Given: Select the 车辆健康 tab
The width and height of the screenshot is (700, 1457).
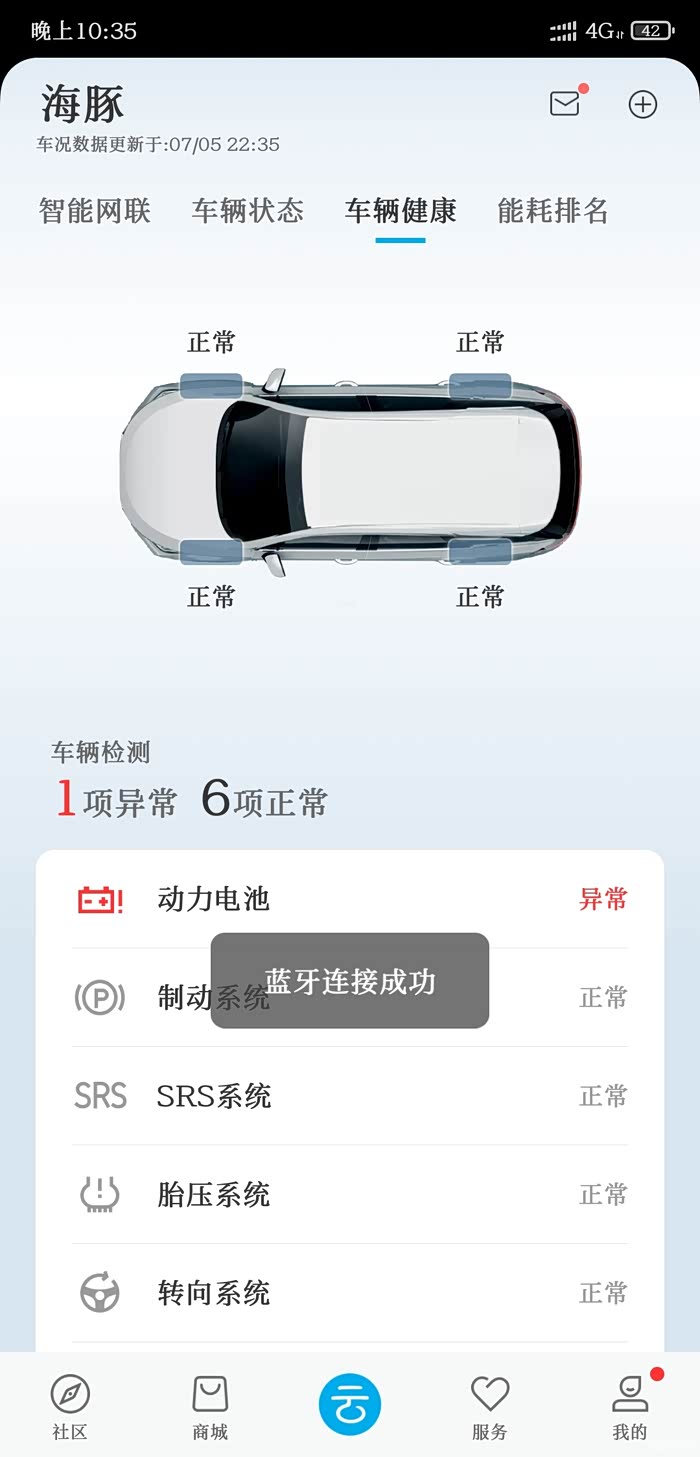Looking at the screenshot, I should (x=401, y=211).
